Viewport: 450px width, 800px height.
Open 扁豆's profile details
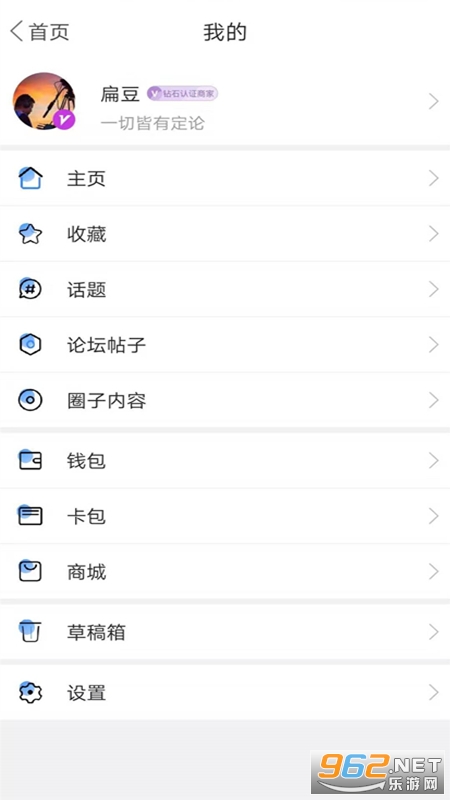(225, 102)
